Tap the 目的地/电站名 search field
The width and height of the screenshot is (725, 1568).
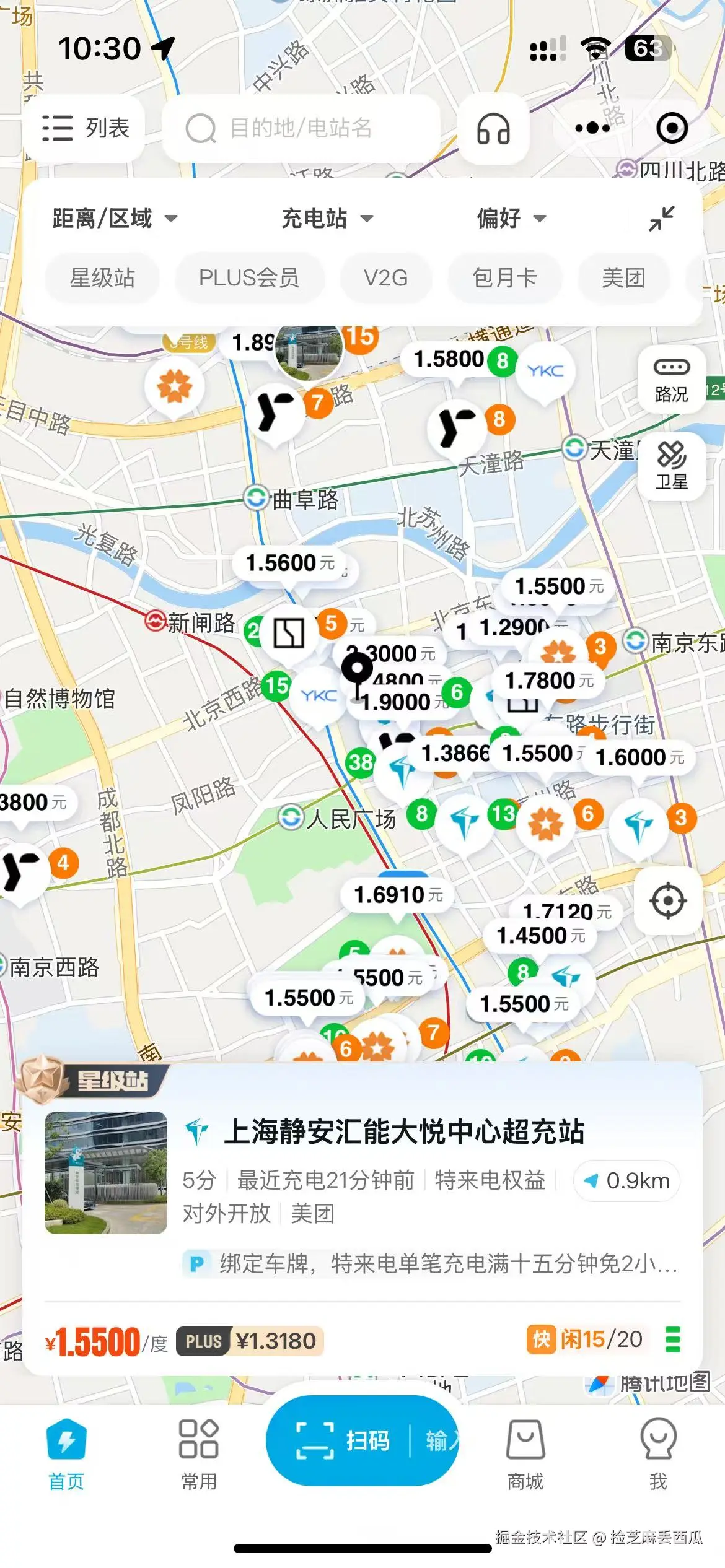[301, 128]
